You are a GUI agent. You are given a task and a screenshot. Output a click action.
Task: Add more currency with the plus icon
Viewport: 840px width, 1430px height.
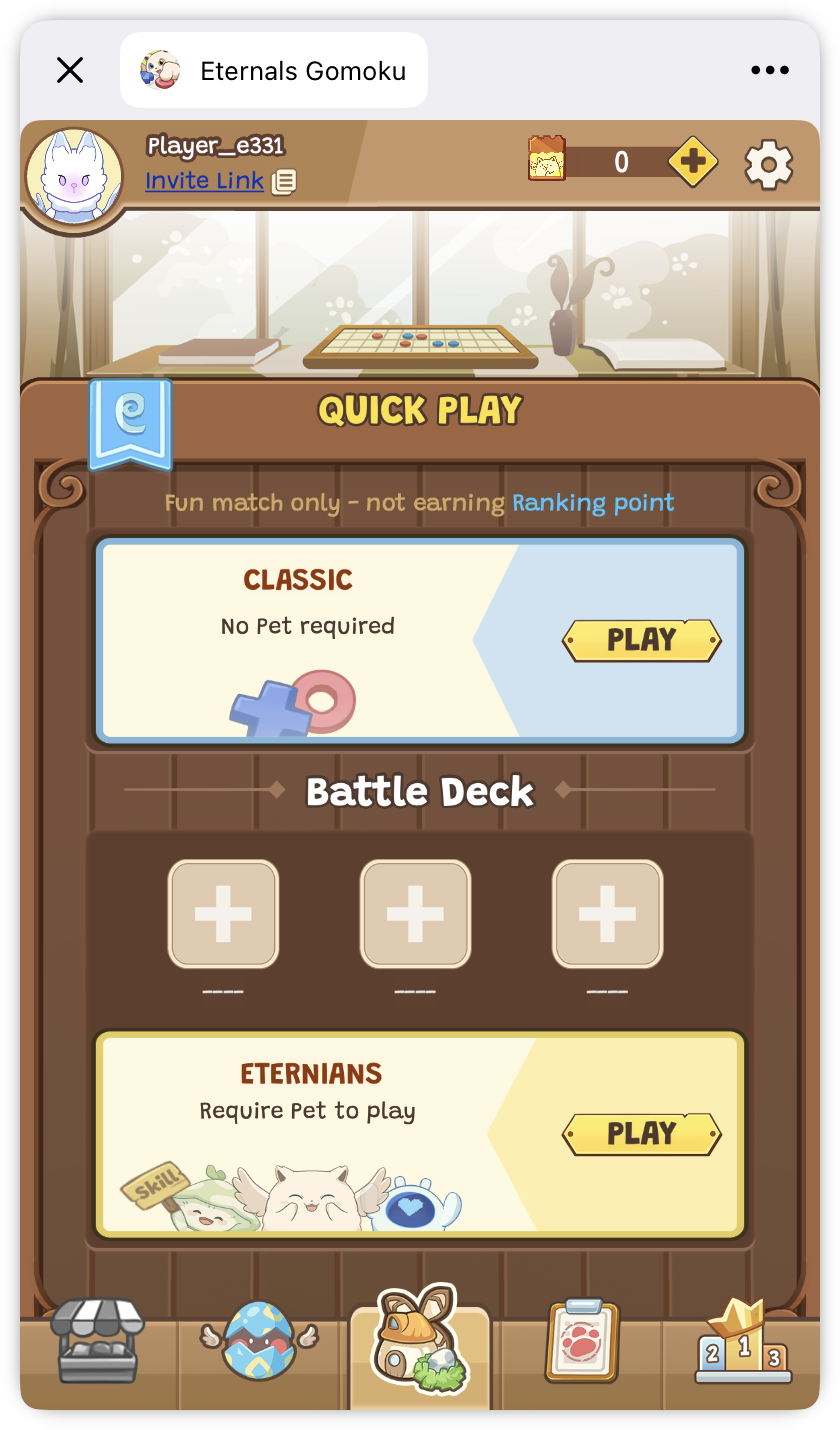692,162
